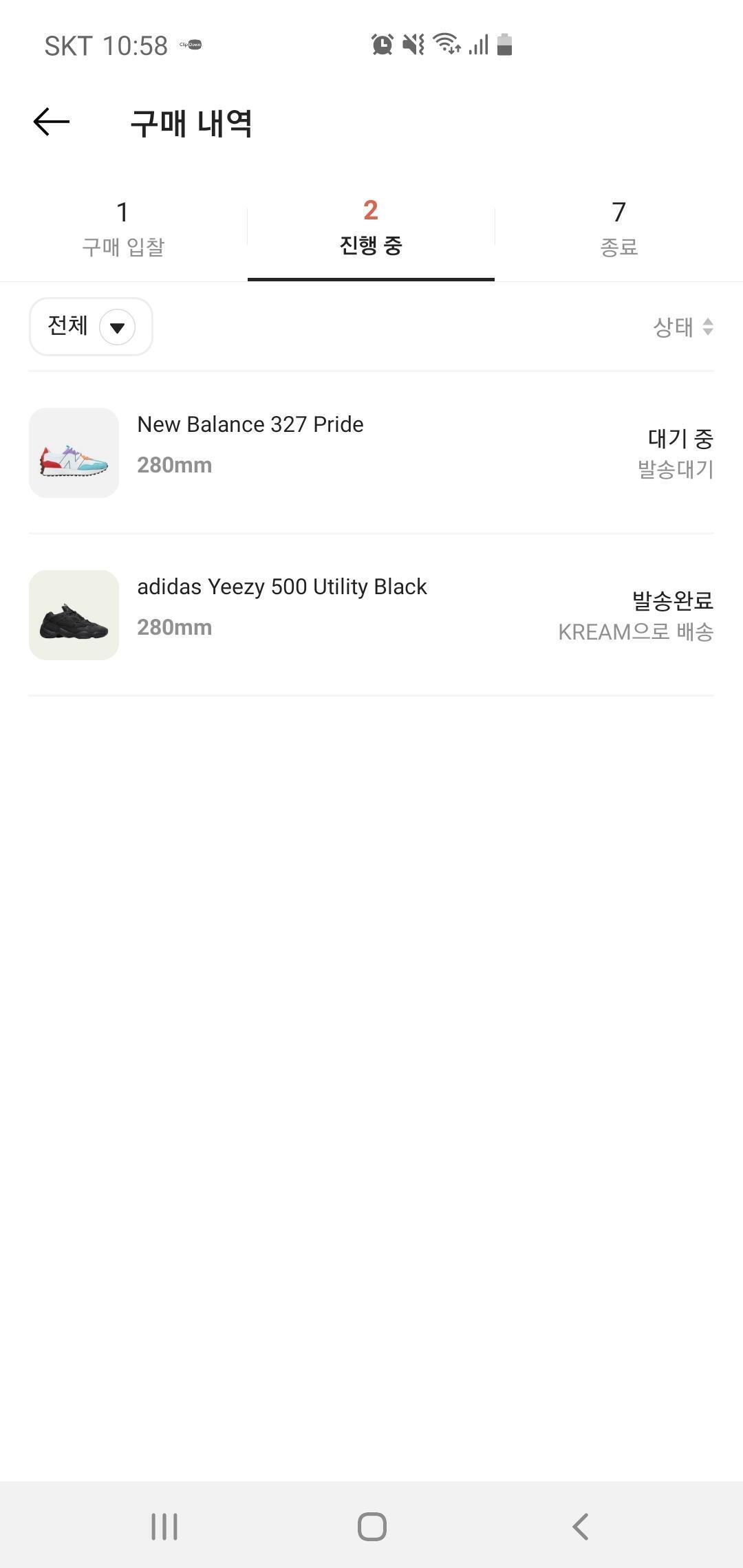
Task: Select the 진행 중 tab
Action: [371, 229]
